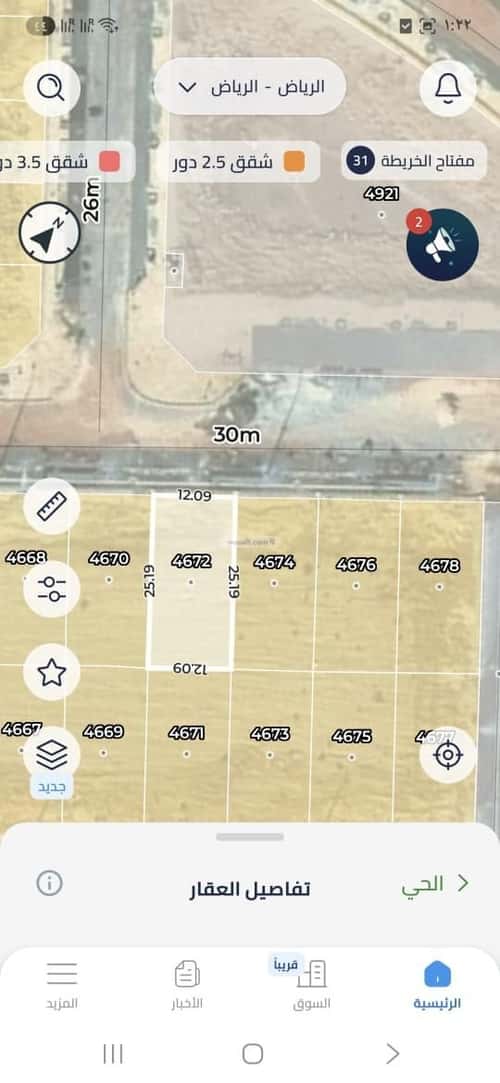This screenshot has width=500, height=1083.
Task: Open the مفتاح الخريطة map legend
Action: point(414,162)
